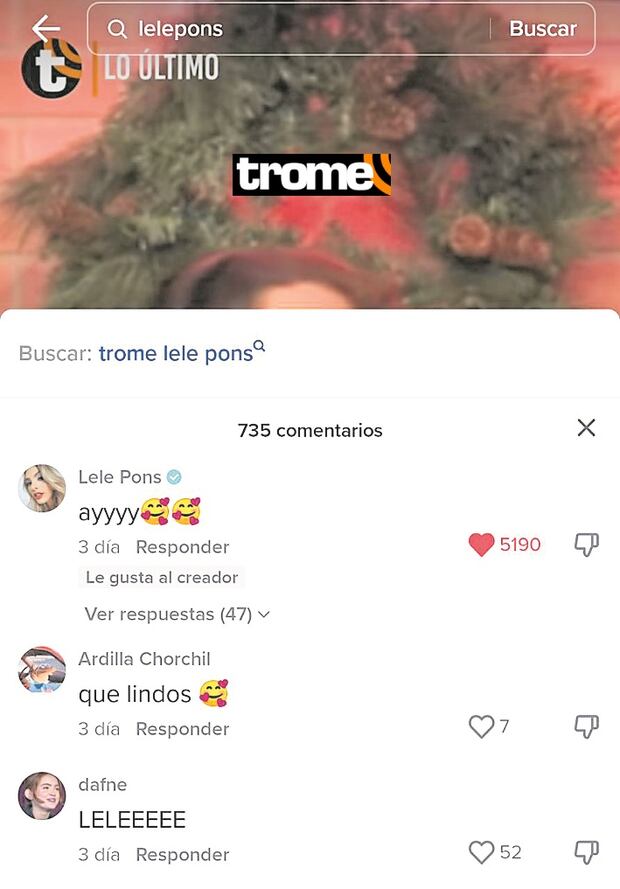The height and width of the screenshot is (889, 620).
Task: Expand Ver respuestas (47)
Action: tap(177, 614)
